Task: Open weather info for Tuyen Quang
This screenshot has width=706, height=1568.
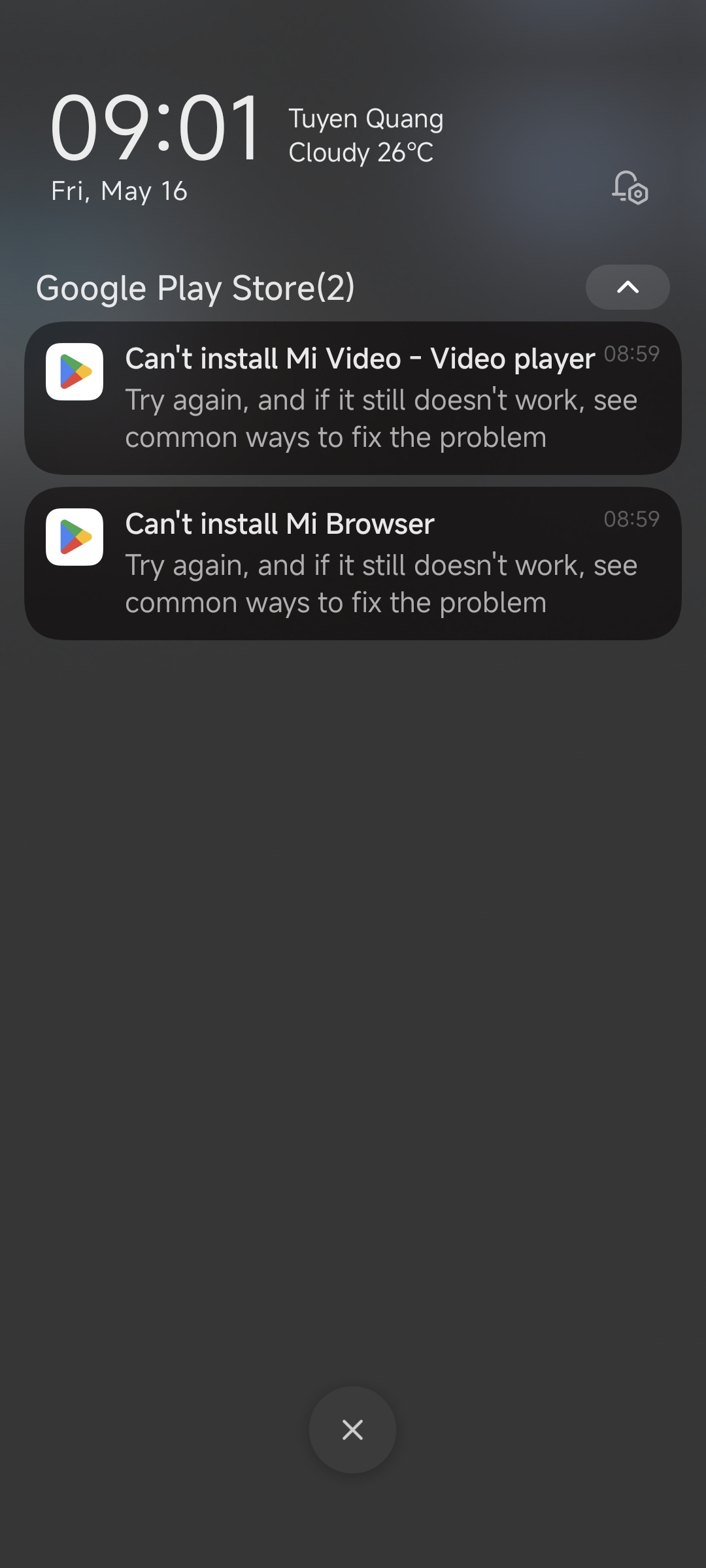Action: [x=366, y=135]
